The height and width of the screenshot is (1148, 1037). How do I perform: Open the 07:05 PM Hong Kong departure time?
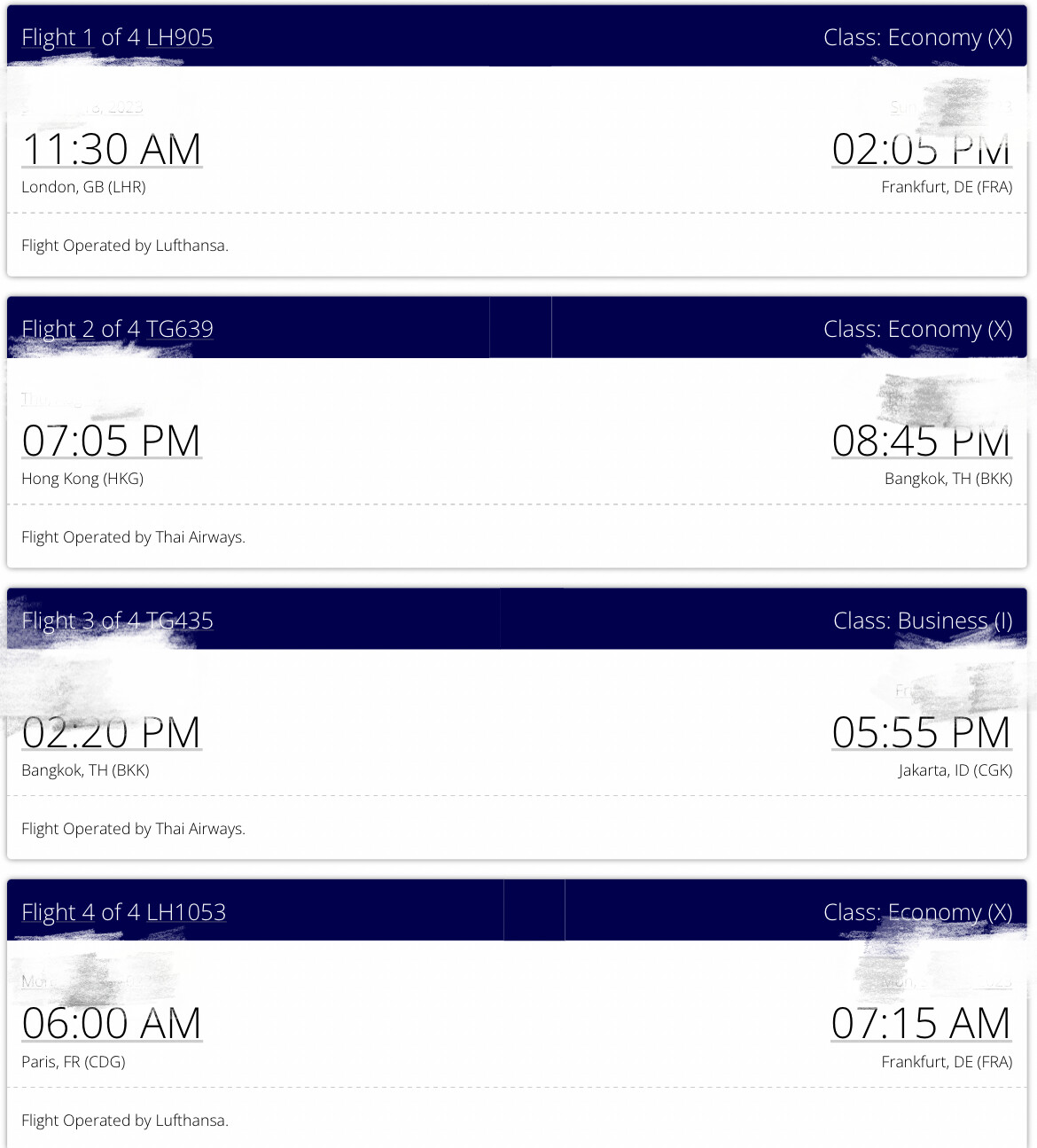(112, 441)
